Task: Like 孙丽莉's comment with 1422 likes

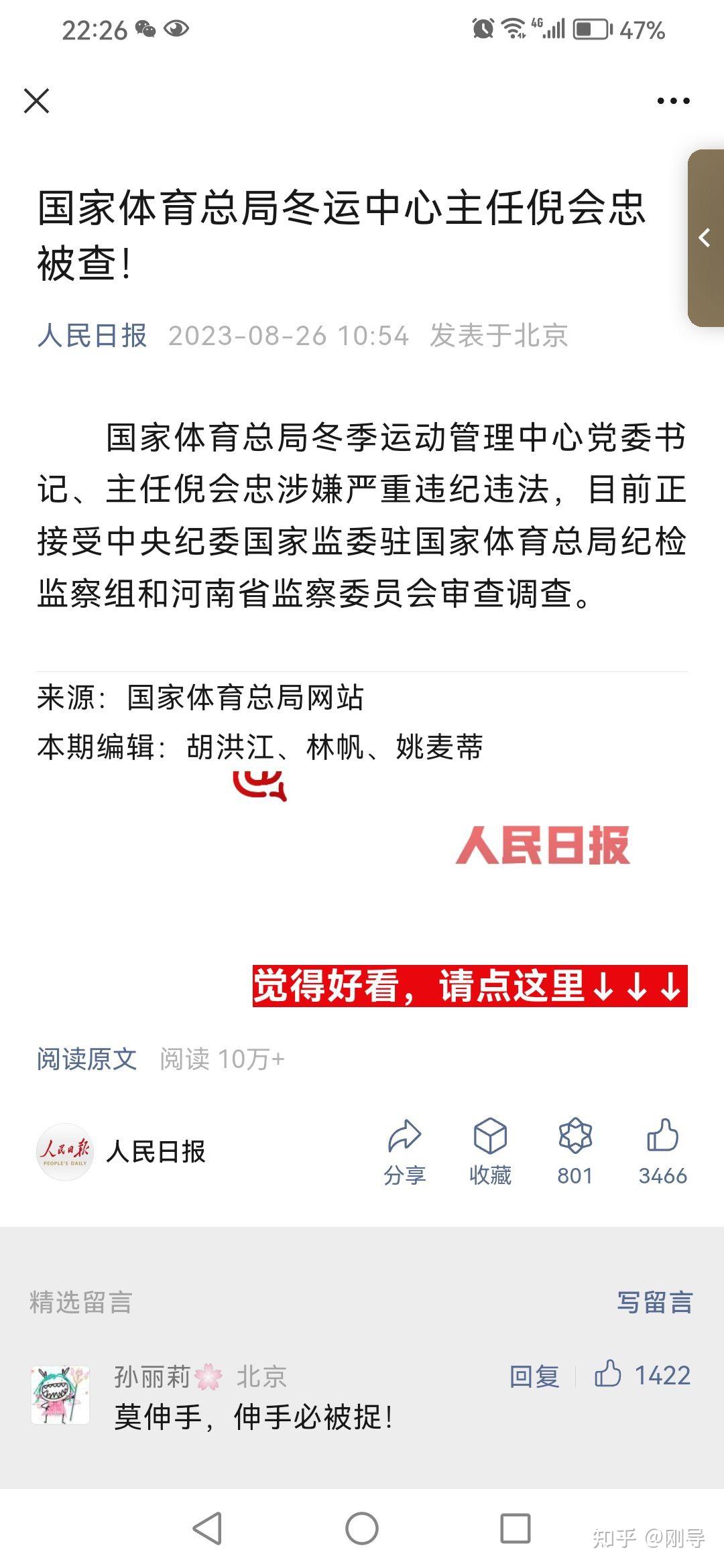Action: click(x=642, y=1375)
